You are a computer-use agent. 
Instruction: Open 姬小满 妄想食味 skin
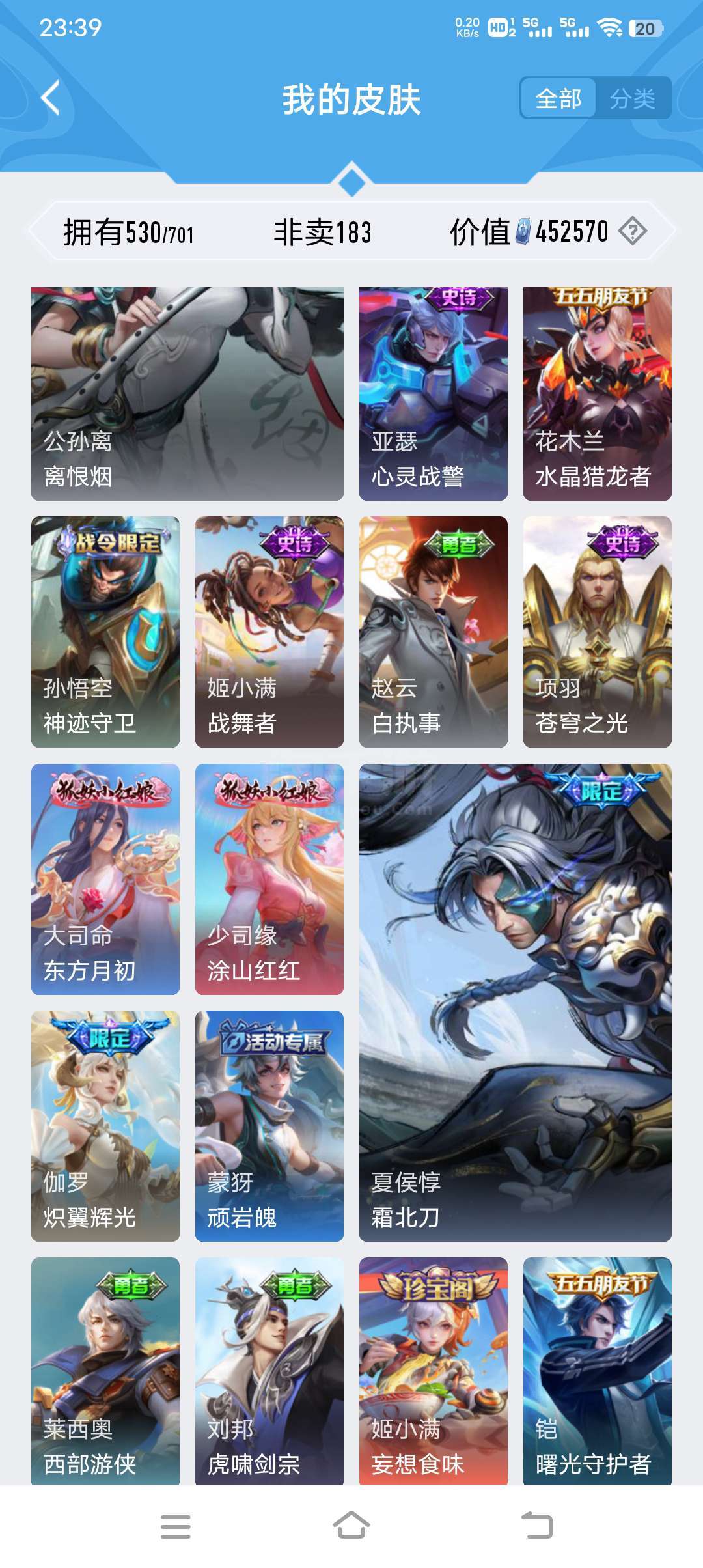(x=433, y=1370)
